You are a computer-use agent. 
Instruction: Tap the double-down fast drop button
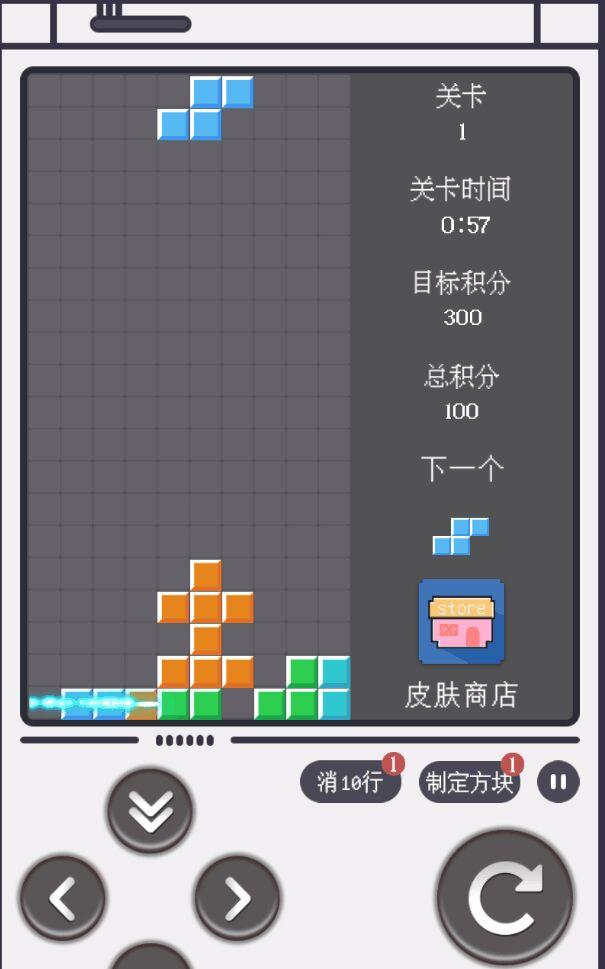pos(150,810)
